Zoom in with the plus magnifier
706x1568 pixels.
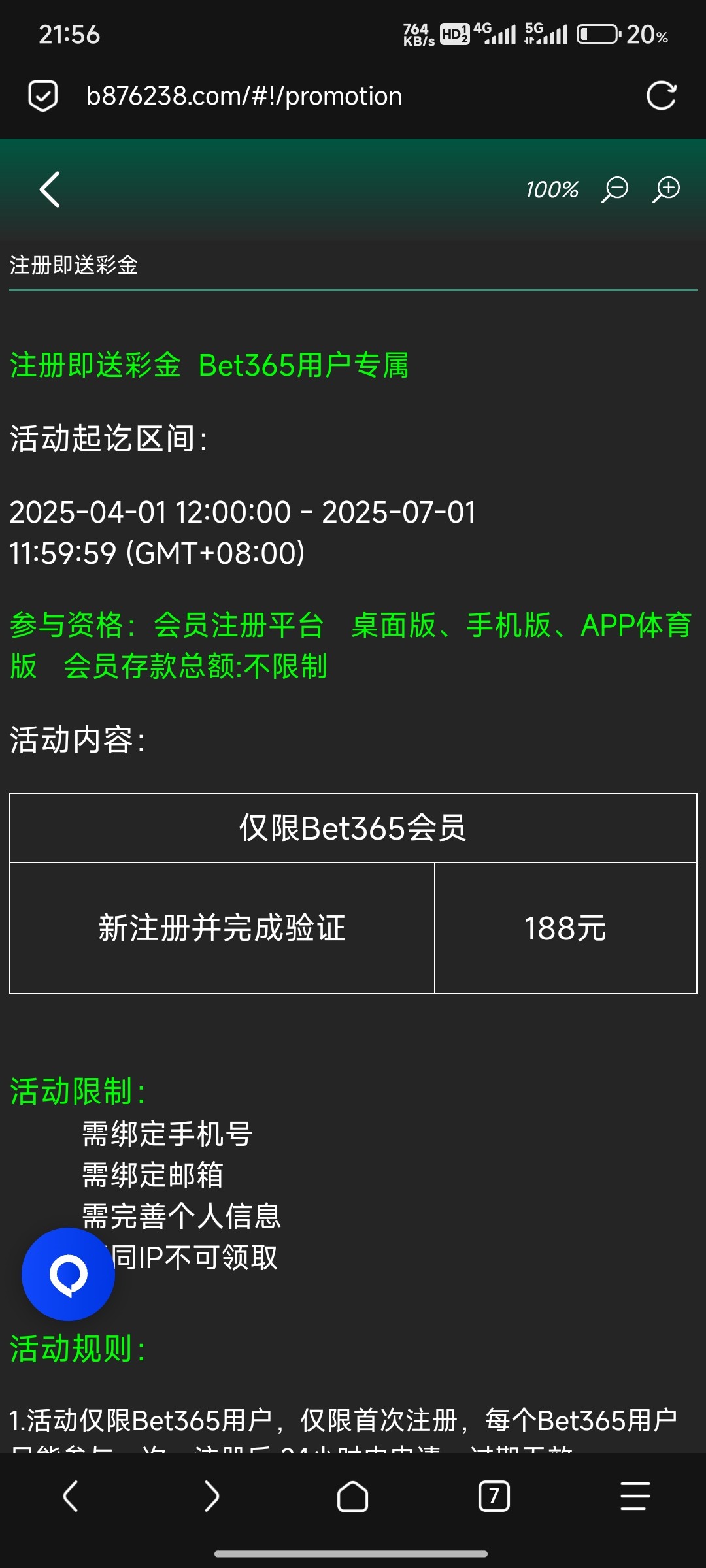point(666,189)
